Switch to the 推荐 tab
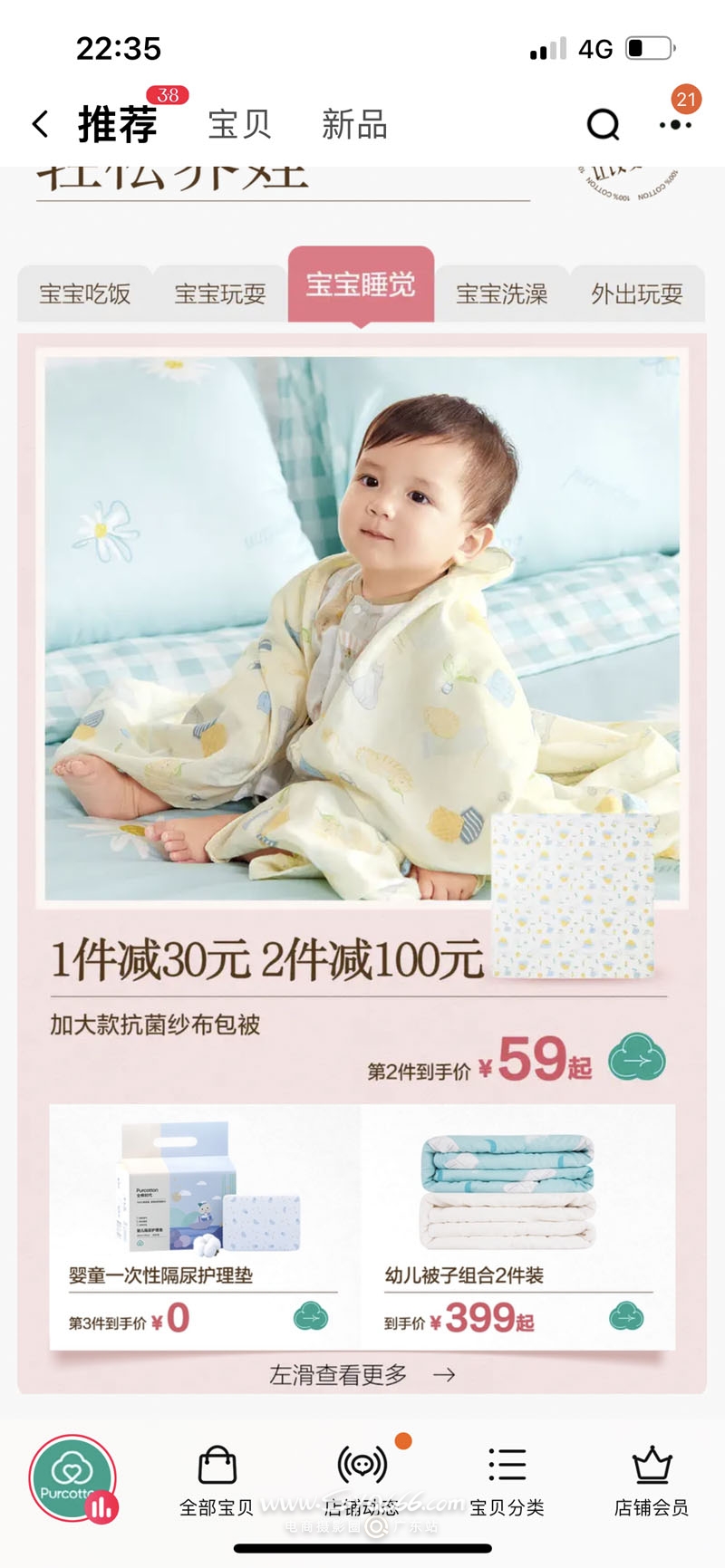This screenshot has width=725, height=1568. [118, 124]
